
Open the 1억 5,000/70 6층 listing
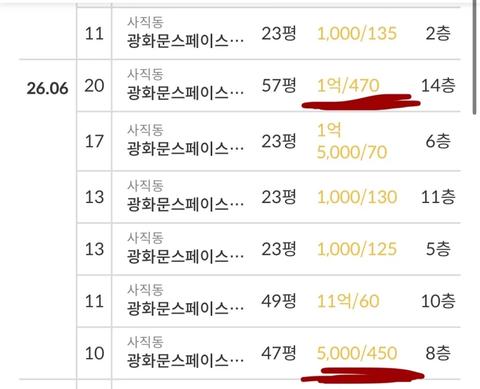pyautogui.click(x=269, y=141)
